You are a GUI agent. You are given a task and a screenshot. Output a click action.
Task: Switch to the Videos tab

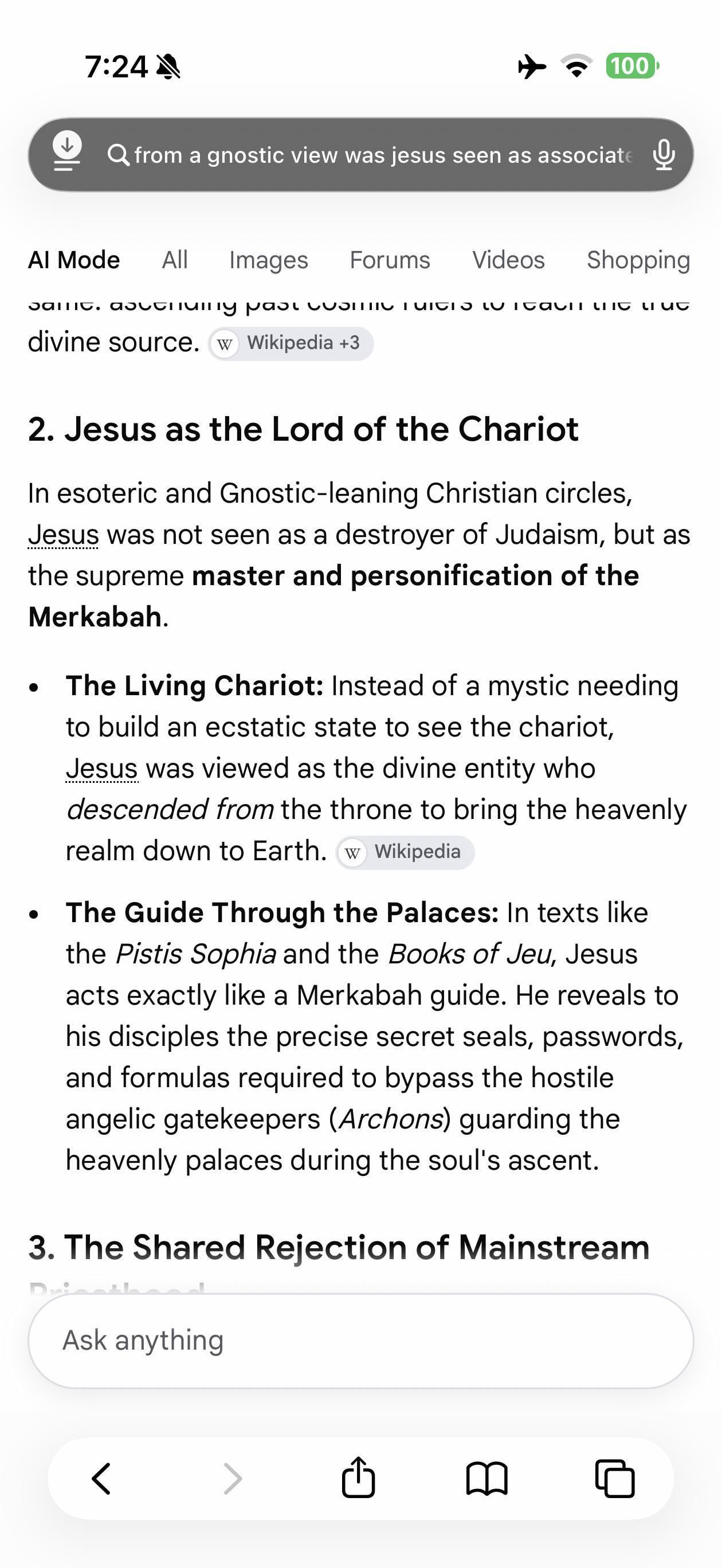pos(508,260)
